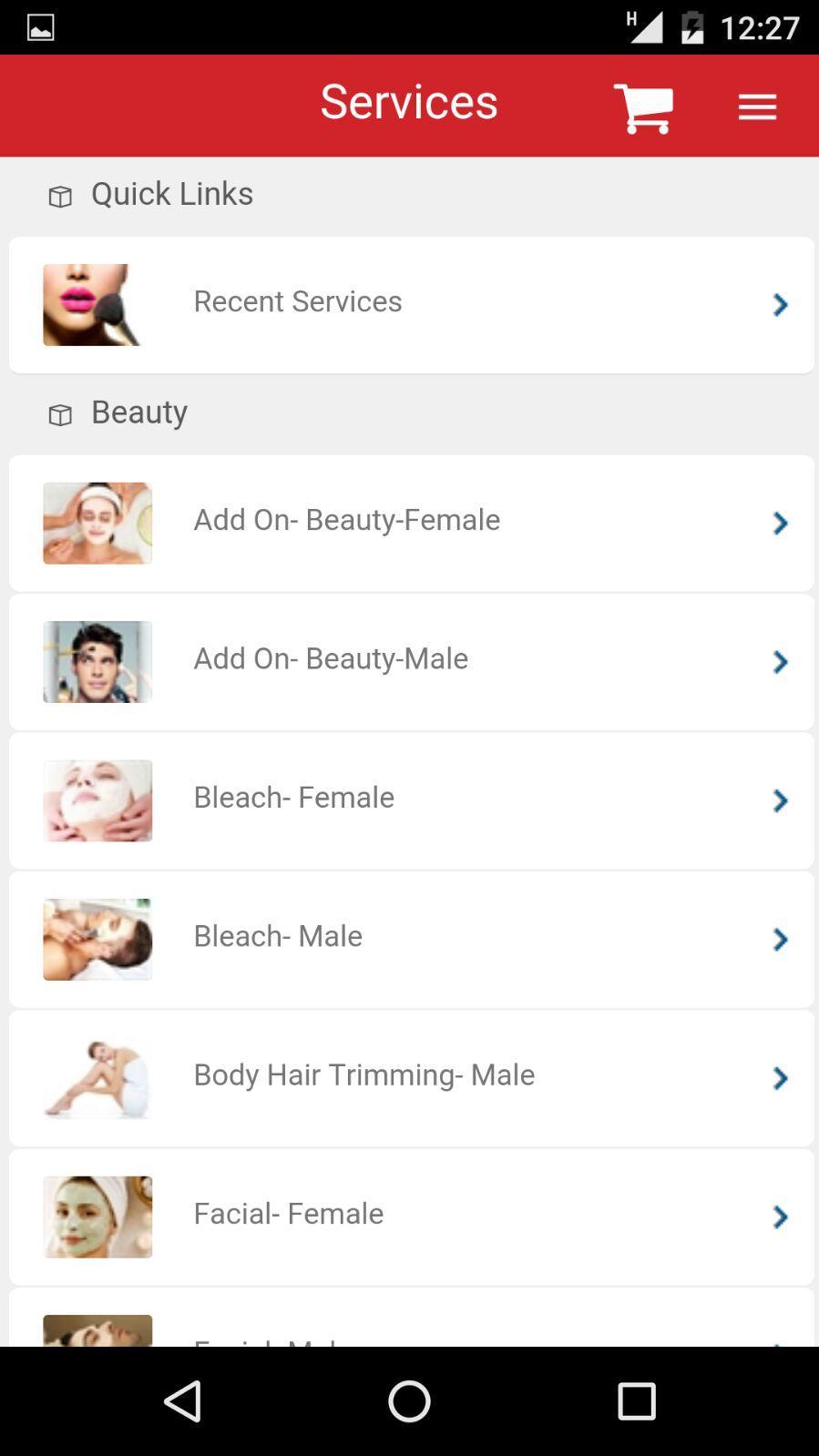The image size is (819, 1456).
Task: Expand the Bleach- Male category
Action: (x=780, y=939)
